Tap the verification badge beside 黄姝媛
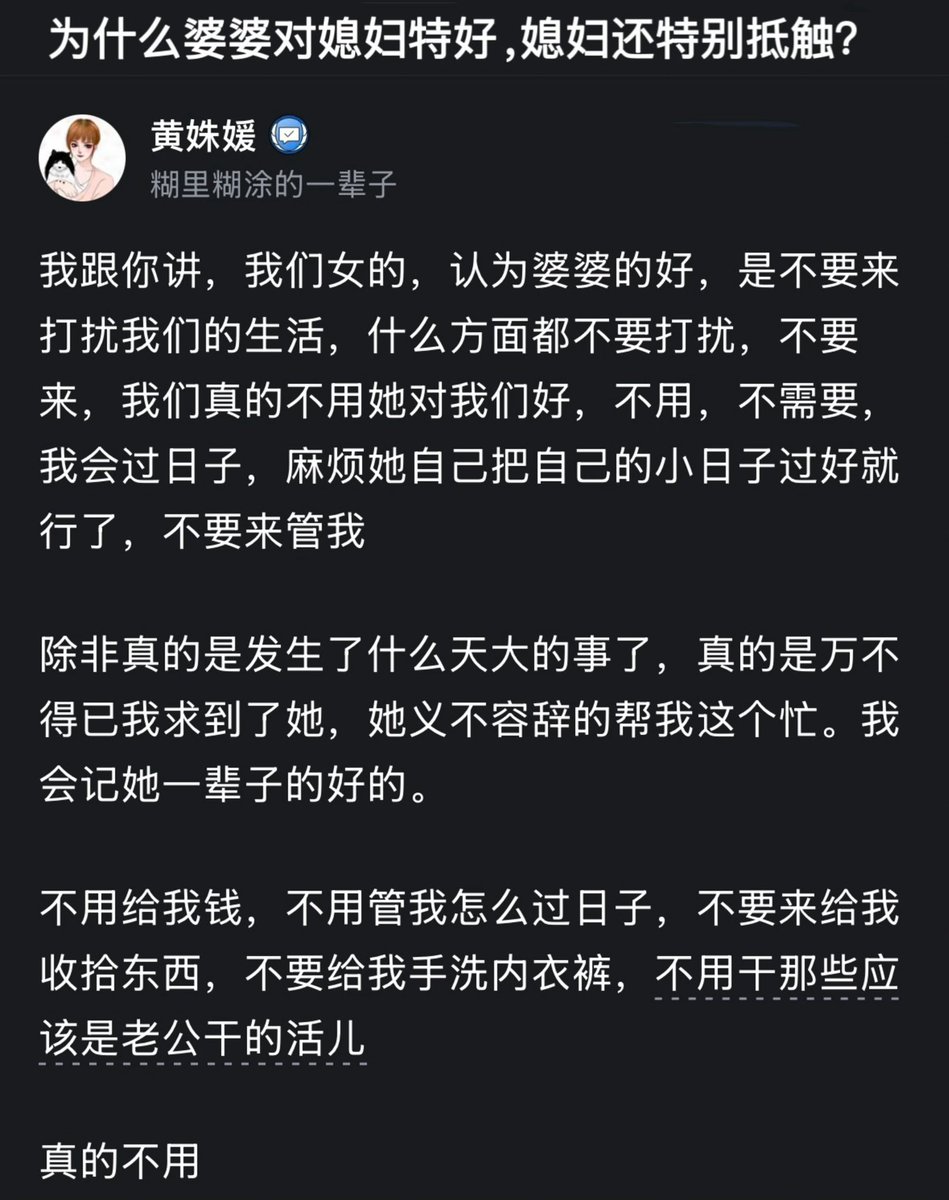 (290, 137)
